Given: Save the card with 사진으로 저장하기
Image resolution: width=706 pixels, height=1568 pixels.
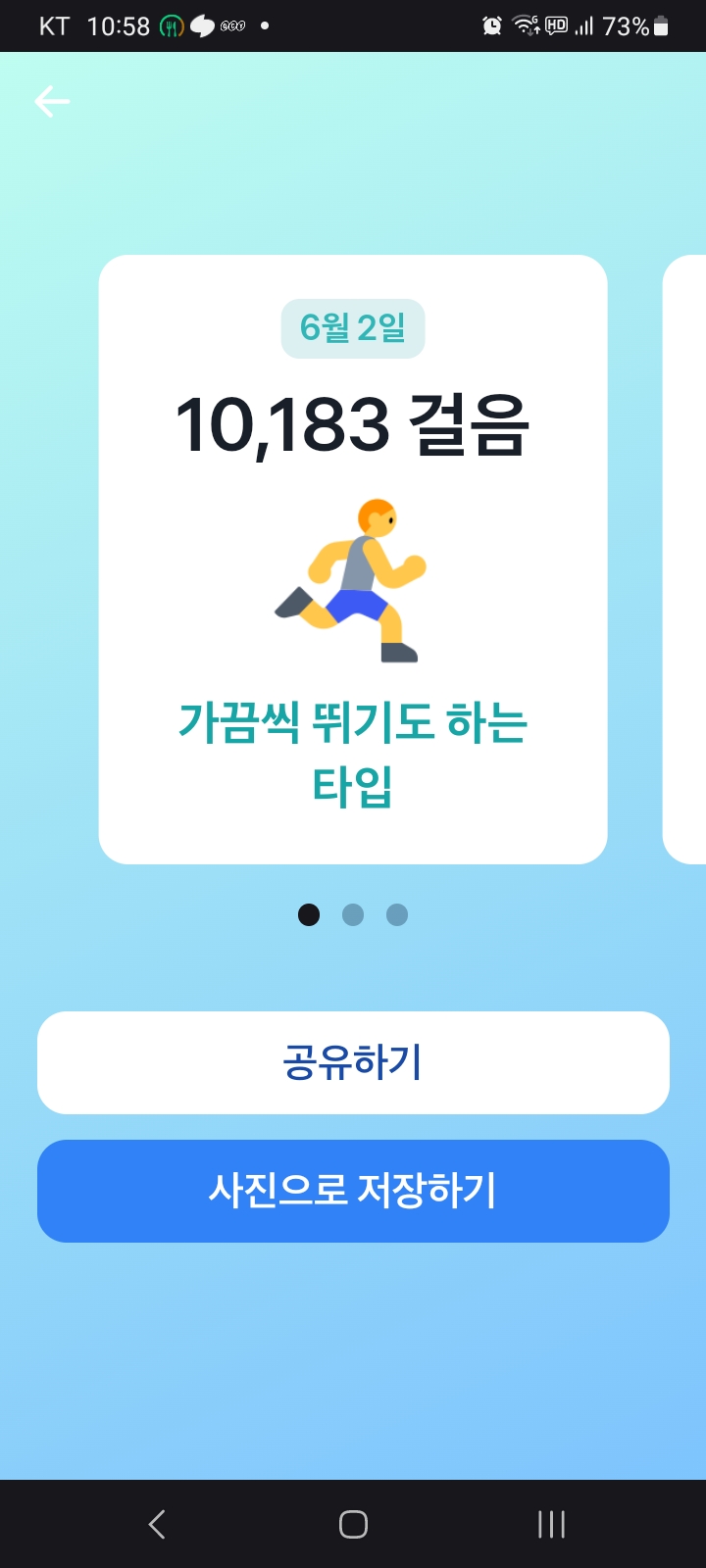Looking at the screenshot, I should coord(353,1191).
